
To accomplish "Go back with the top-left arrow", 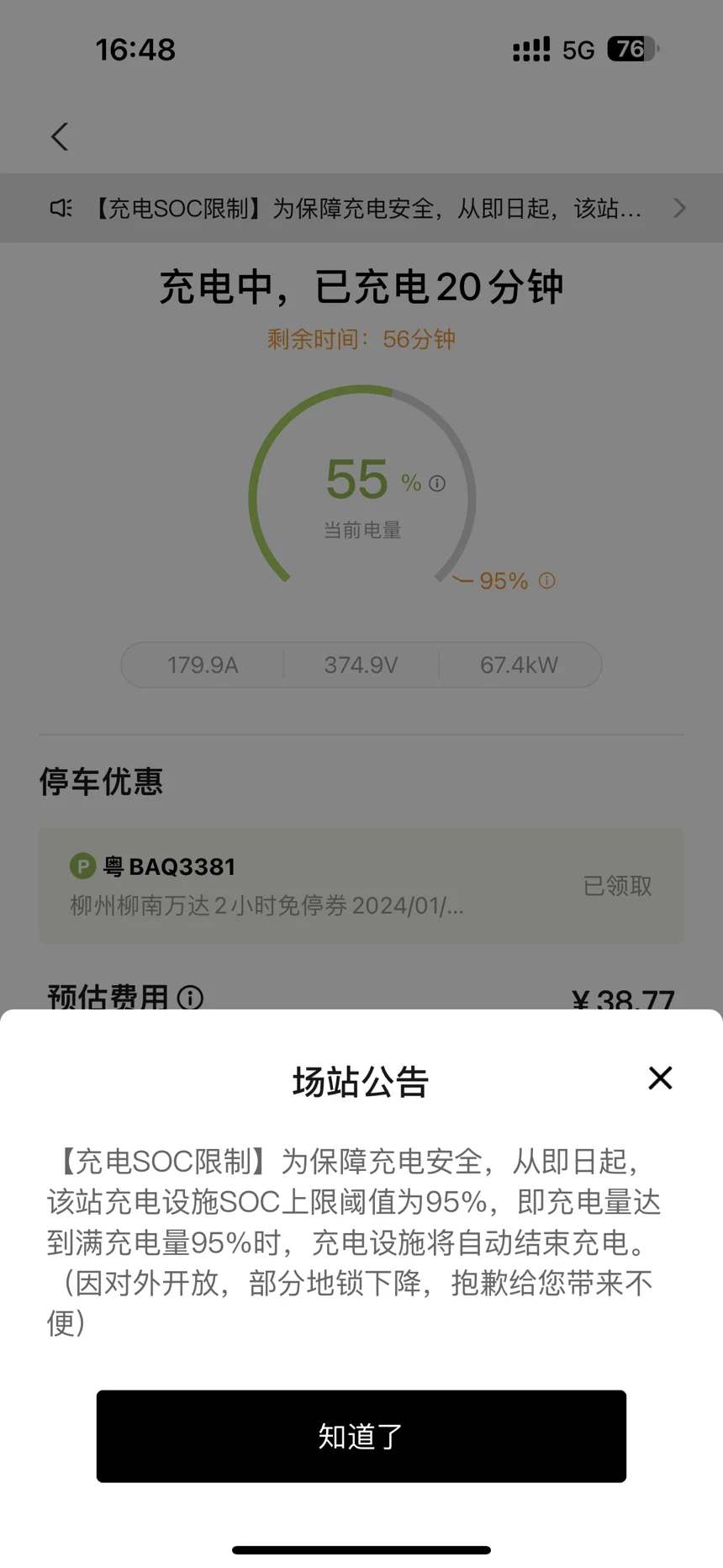I will [x=60, y=136].
